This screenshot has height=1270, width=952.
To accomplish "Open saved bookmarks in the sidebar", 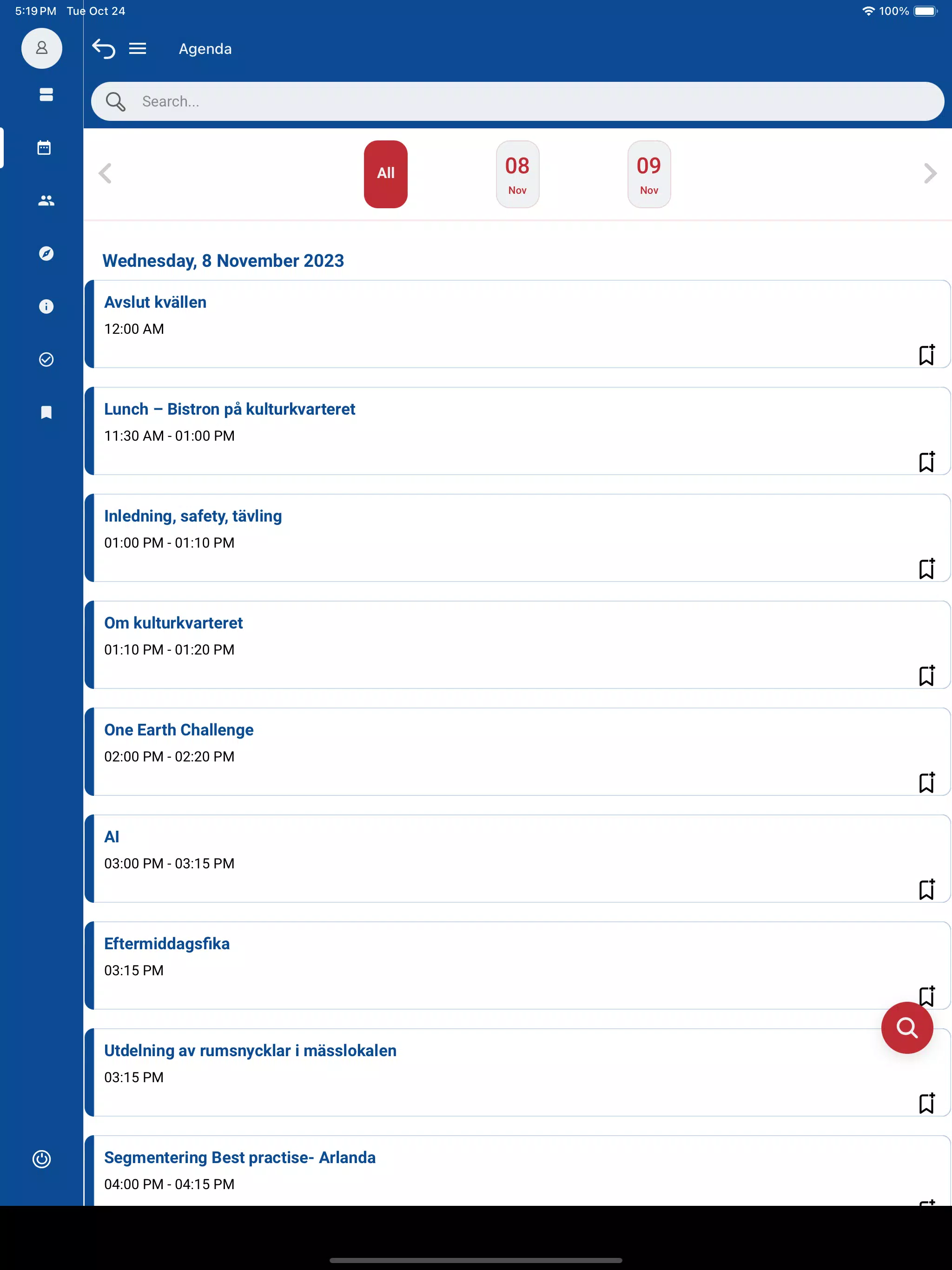I will [46, 412].
